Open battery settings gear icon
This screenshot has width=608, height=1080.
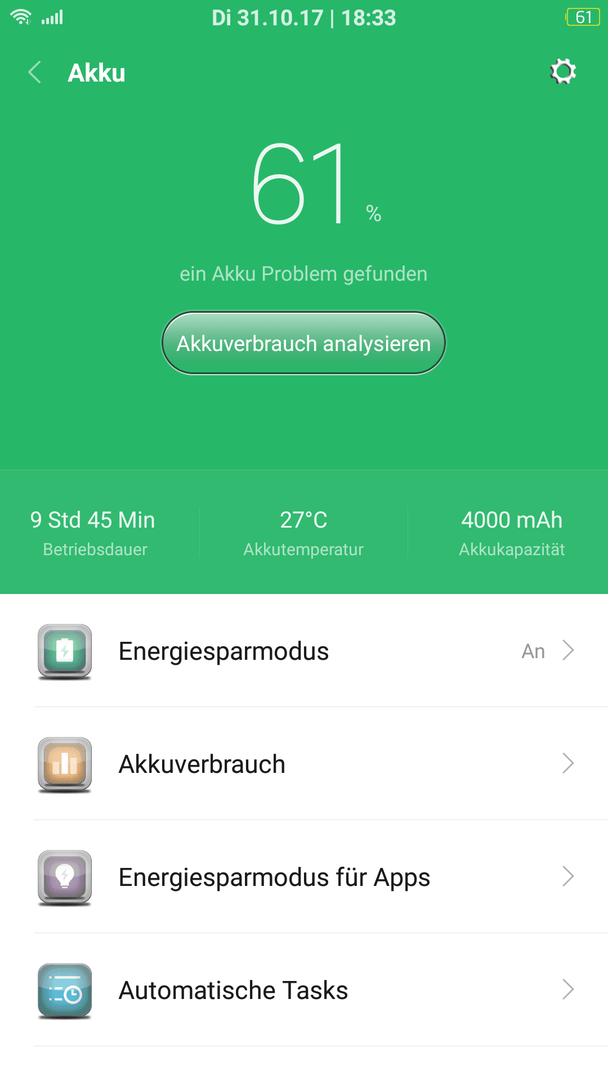tap(563, 72)
